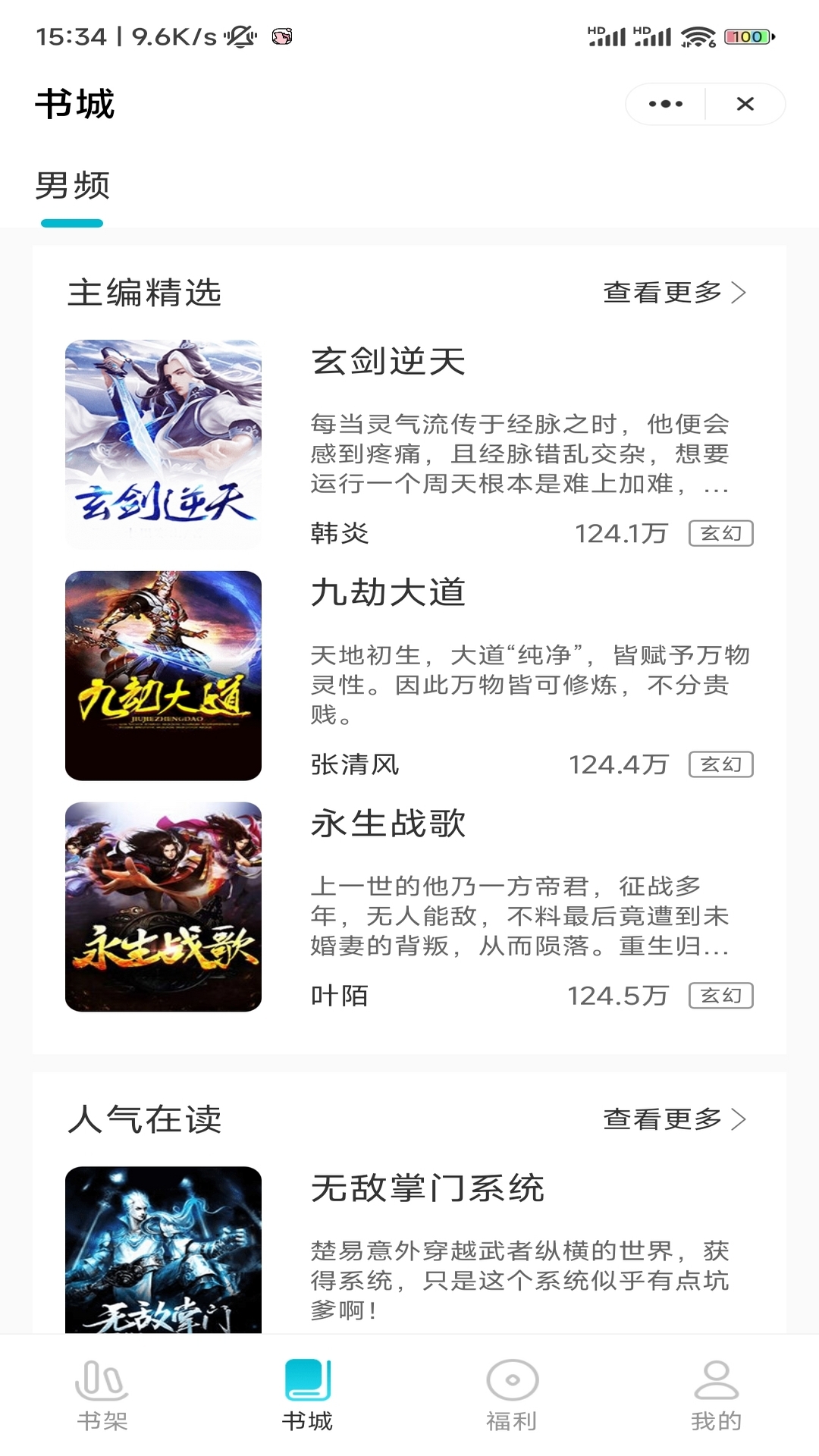Tap author 张清风's name
Image resolution: width=819 pixels, height=1456 pixels.
[352, 765]
